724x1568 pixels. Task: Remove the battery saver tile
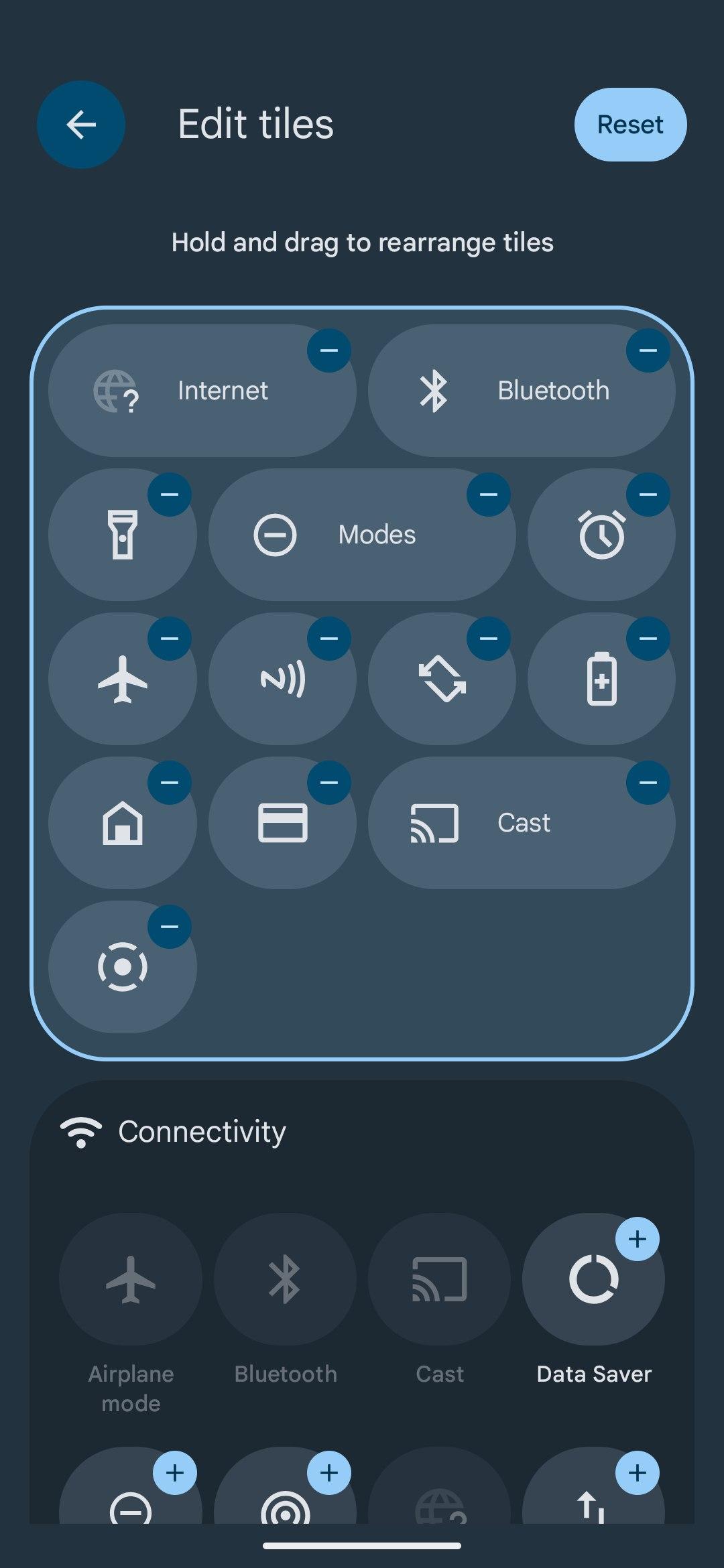pos(648,639)
